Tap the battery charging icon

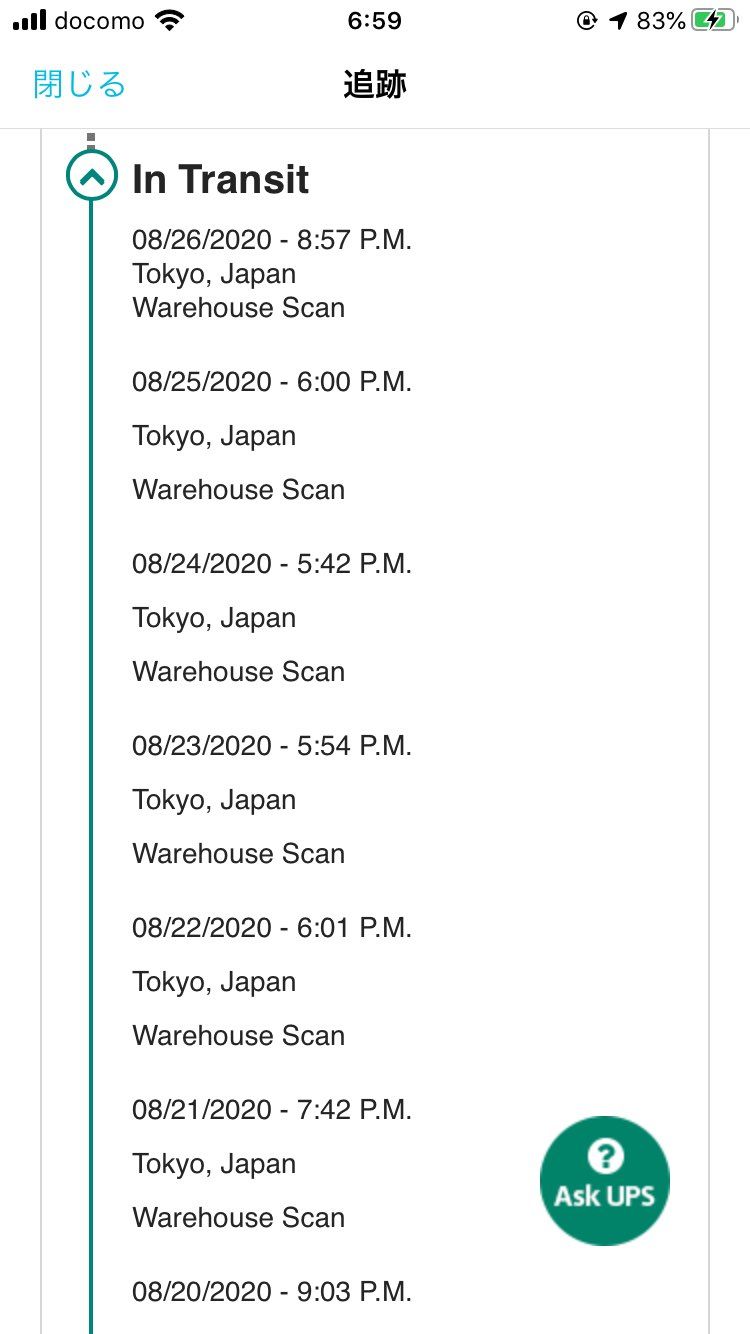pyautogui.click(x=712, y=17)
